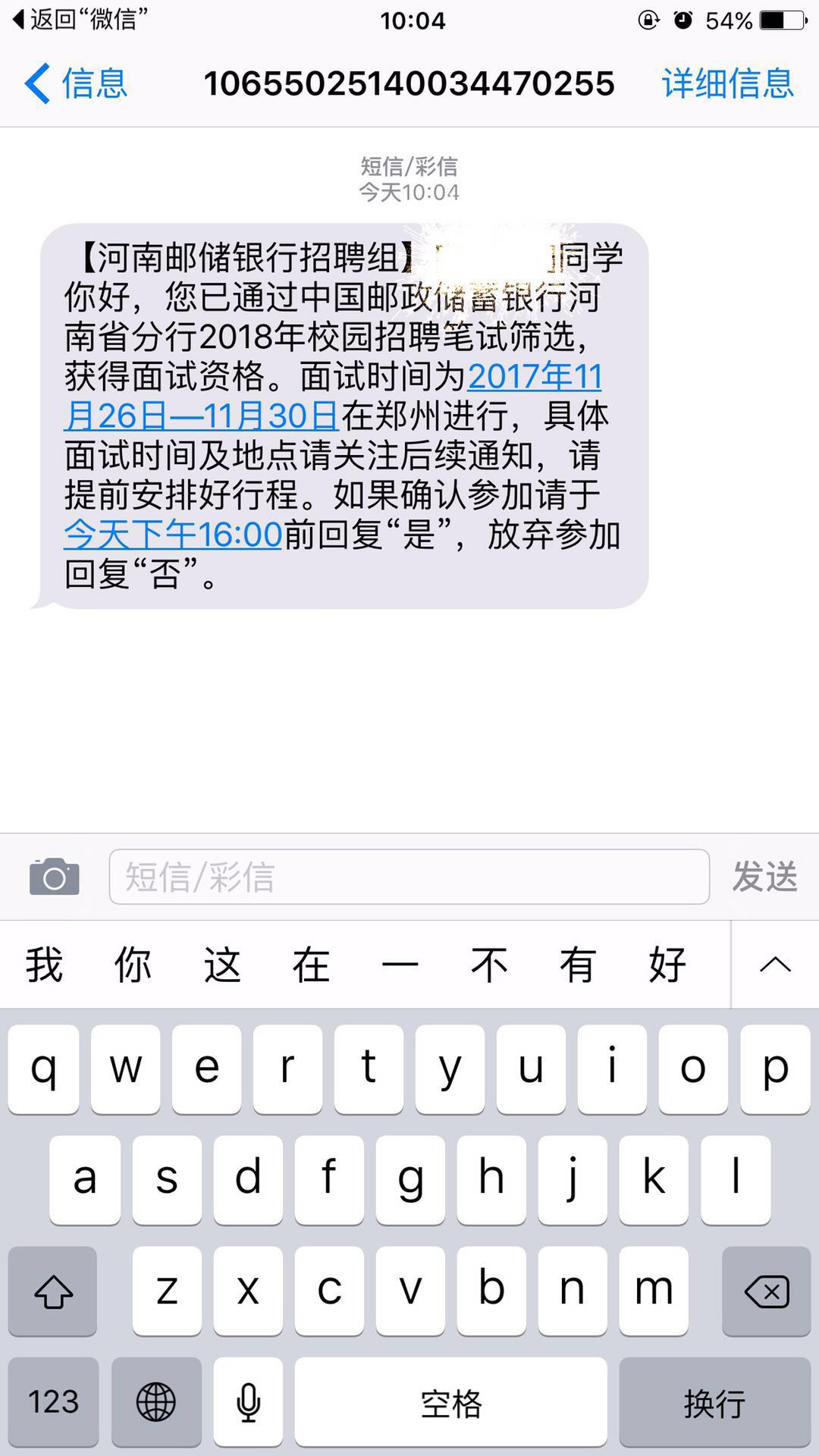This screenshot has width=819, height=1456.
Task: Expand the candidate word list
Action: [775, 965]
